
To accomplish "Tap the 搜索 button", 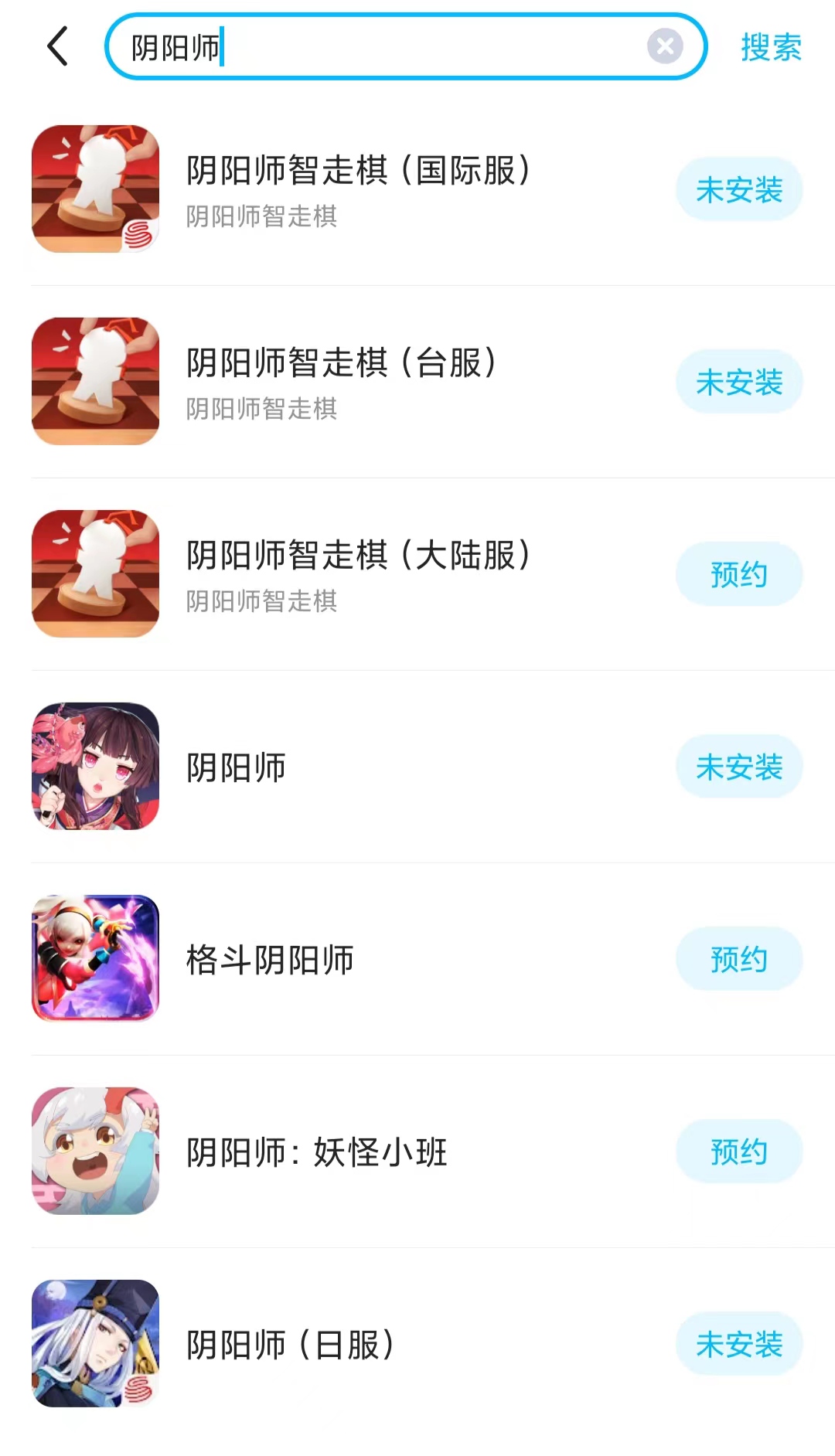I will [771, 47].
